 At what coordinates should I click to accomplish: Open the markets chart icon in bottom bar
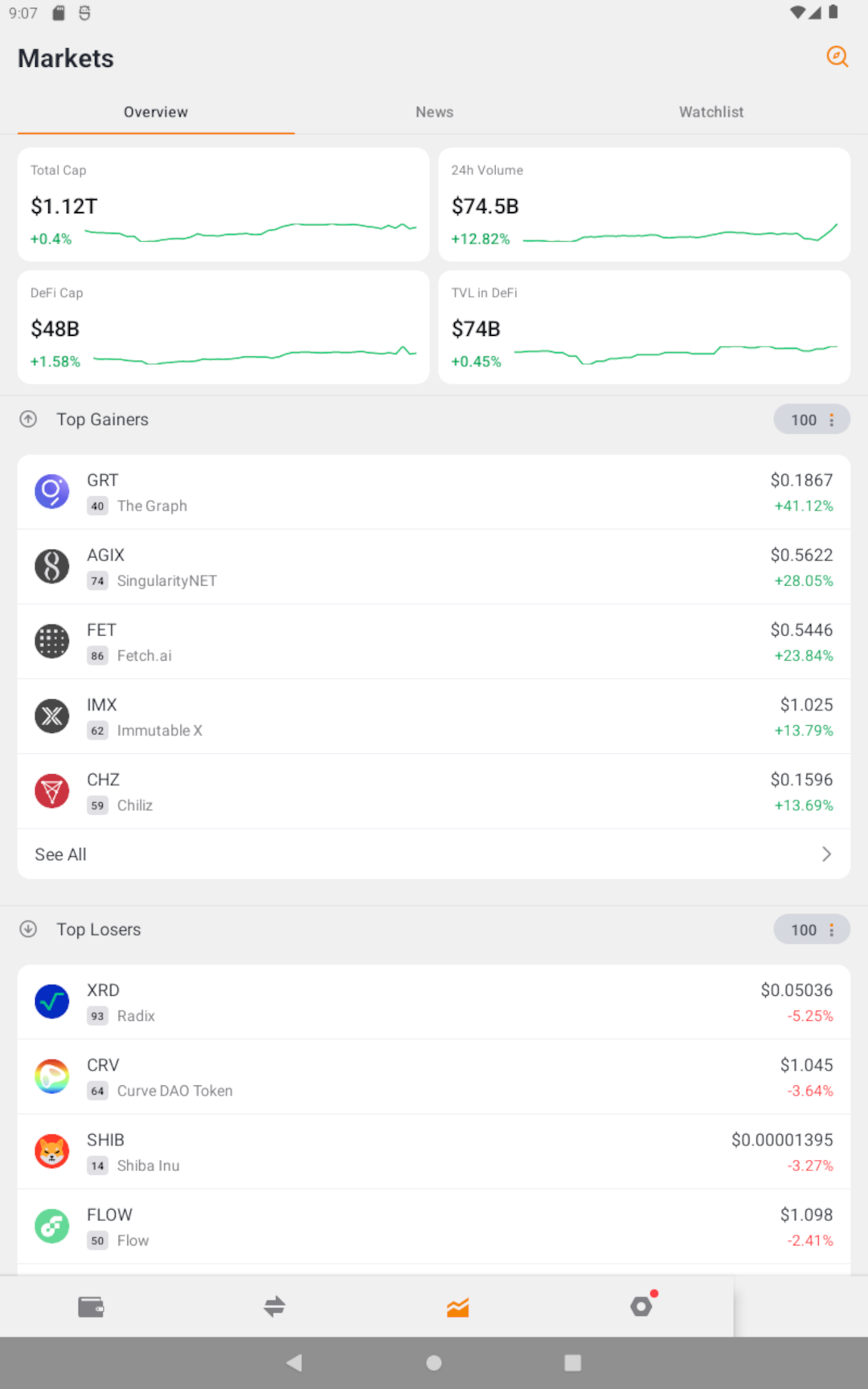457,1306
